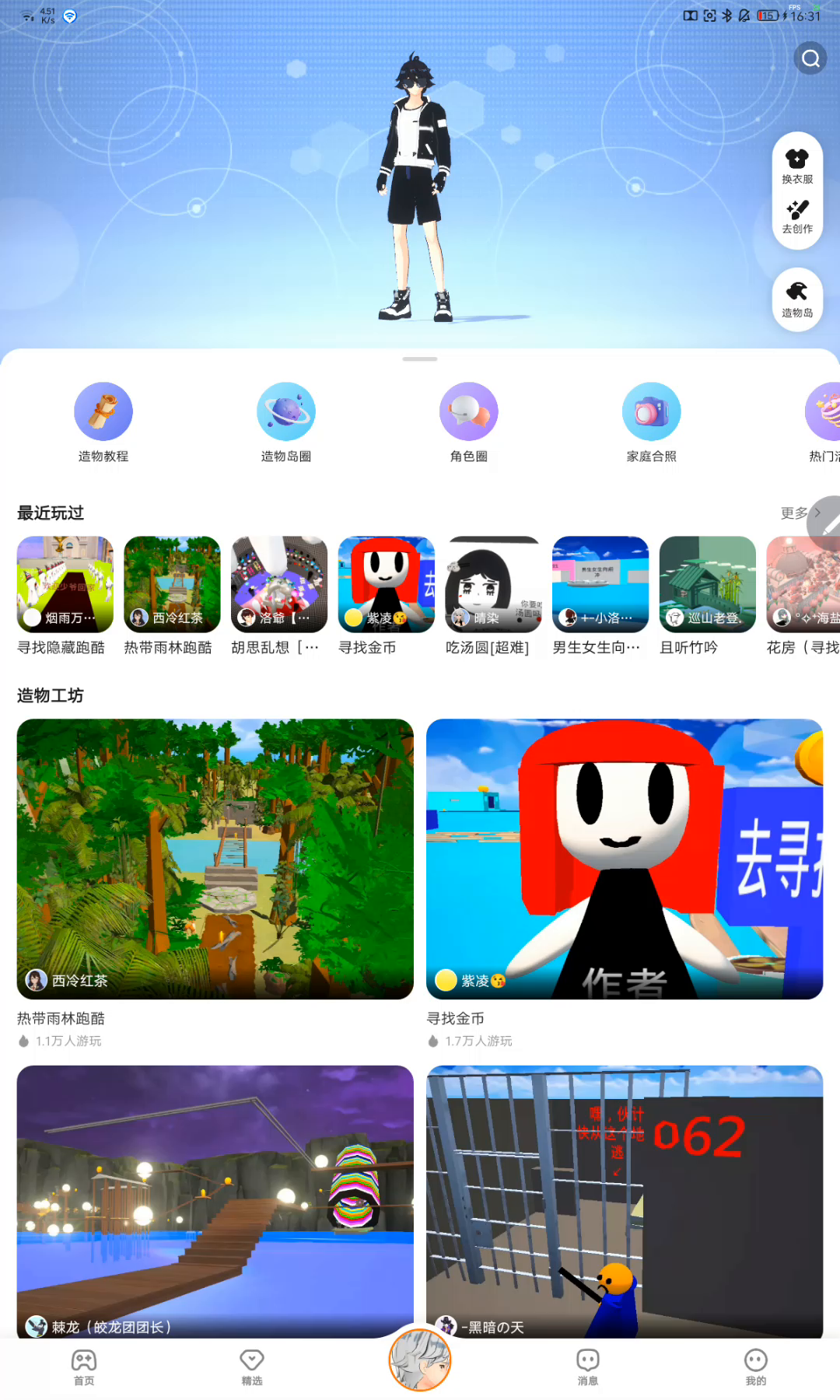
Task: Switch to the 精选 tab
Action: (x=252, y=1367)
